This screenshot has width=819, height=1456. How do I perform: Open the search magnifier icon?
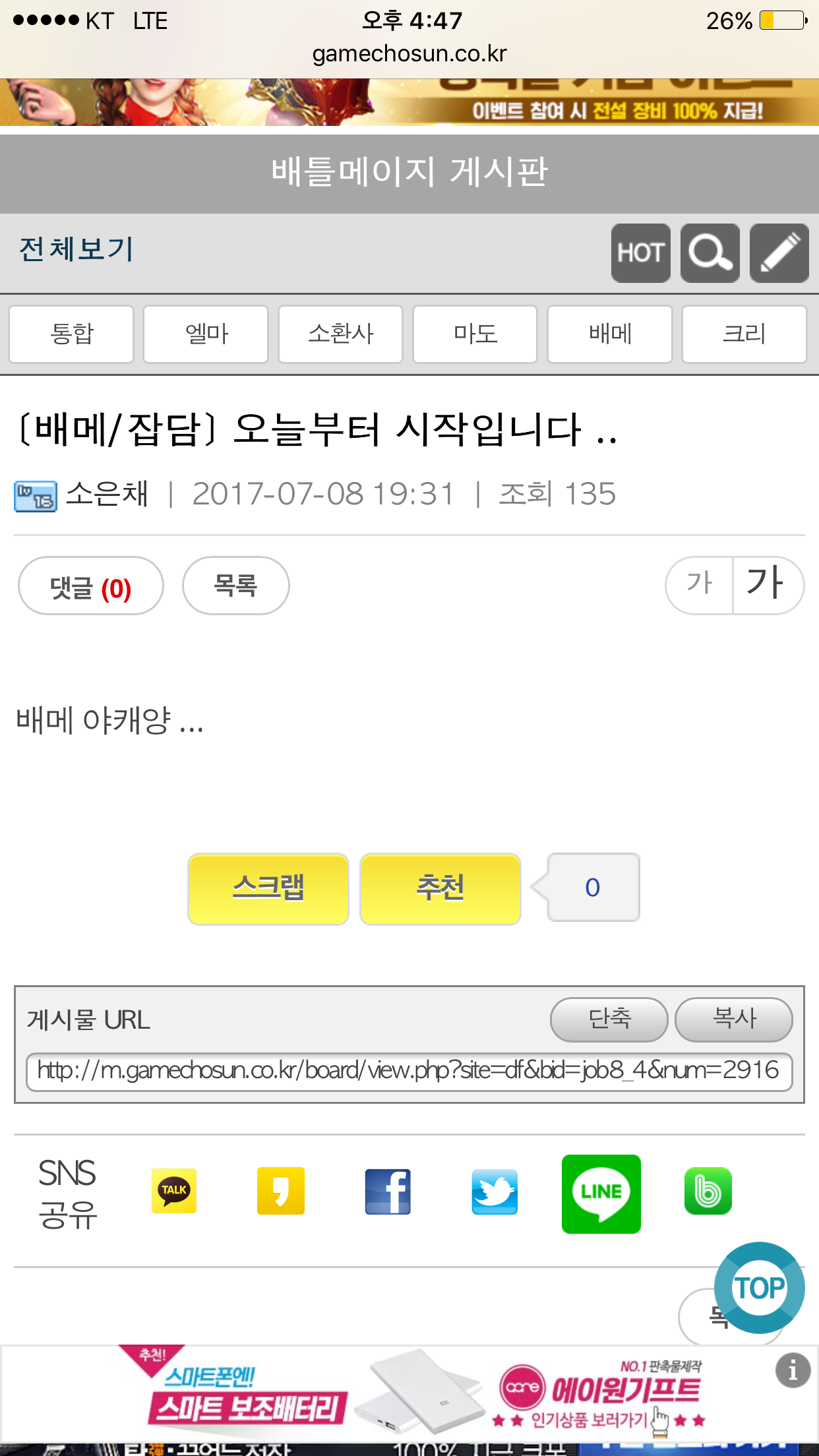(710, 253)
